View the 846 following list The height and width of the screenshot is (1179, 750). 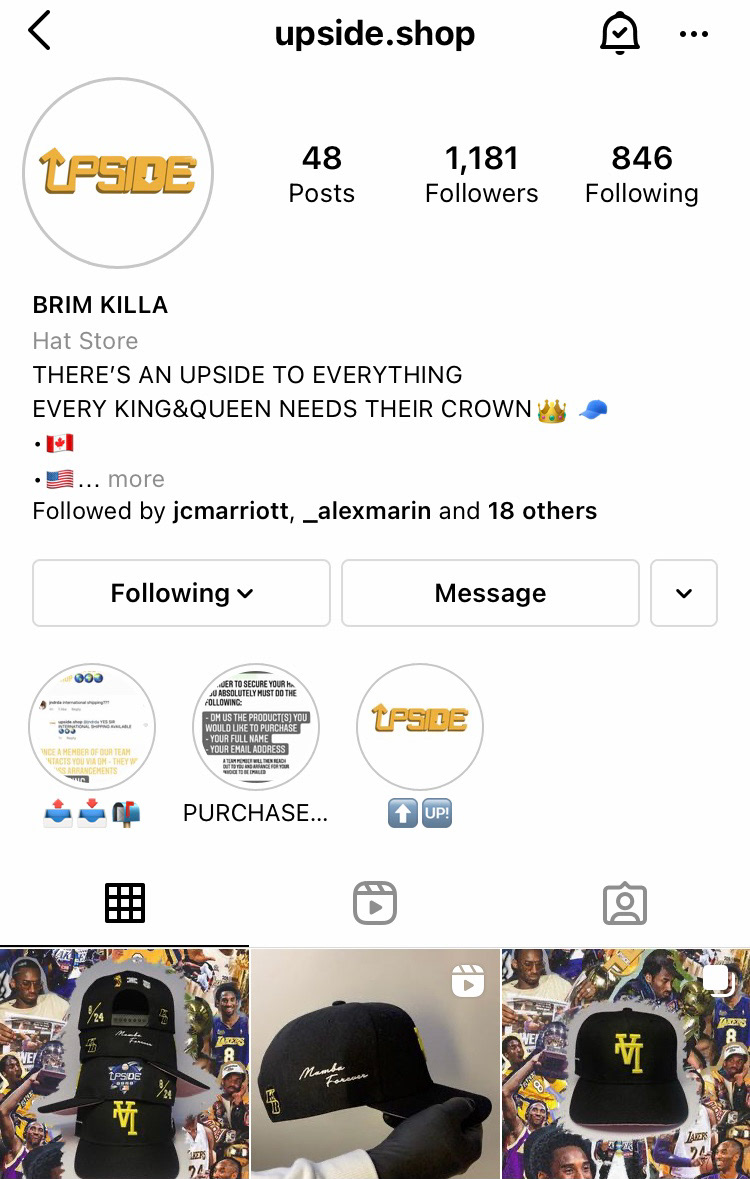pos(641,173)
